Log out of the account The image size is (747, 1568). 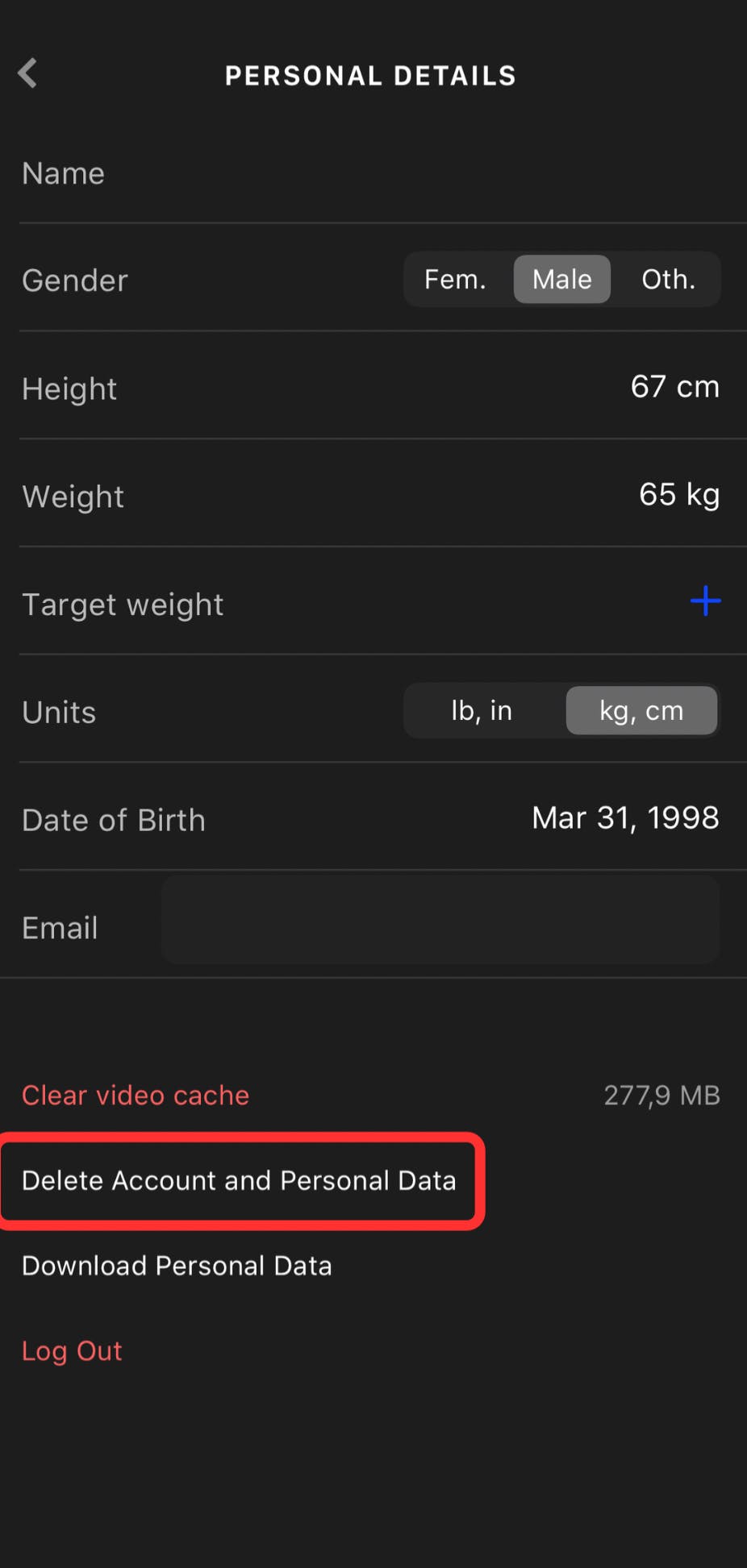(x=72, y=1351)
